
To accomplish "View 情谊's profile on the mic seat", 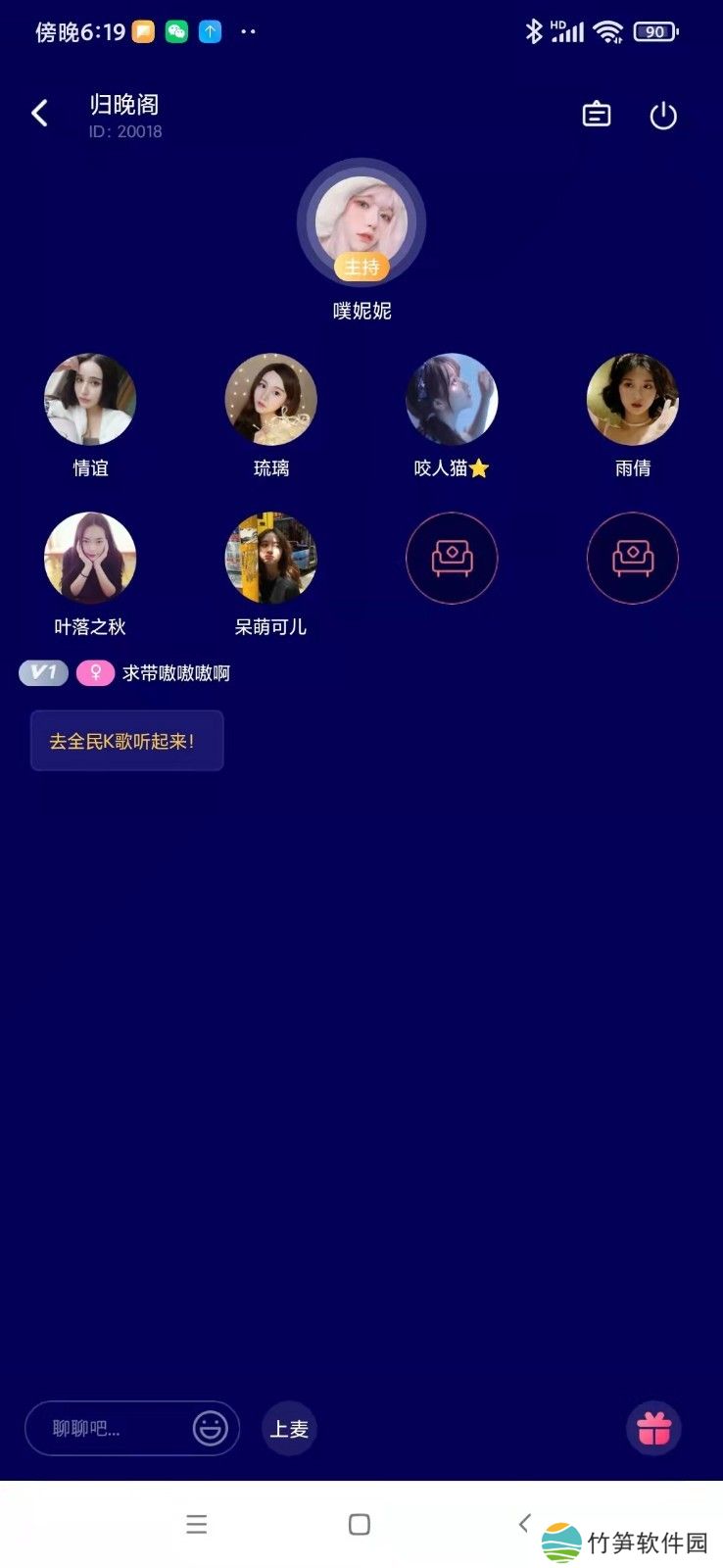I will (x=90, y=400).
